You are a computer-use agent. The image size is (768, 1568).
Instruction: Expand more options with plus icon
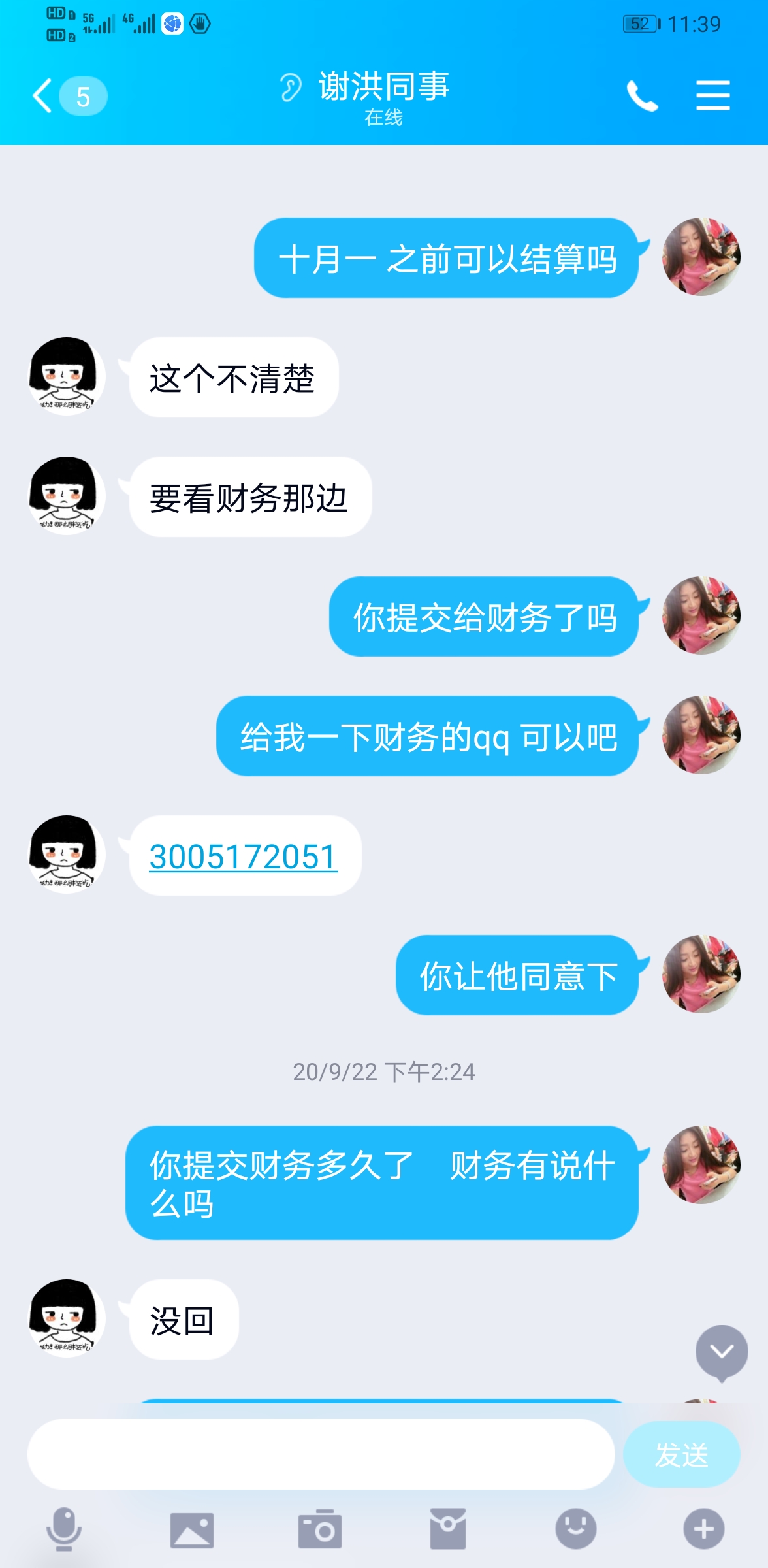tap(703, 1529)
